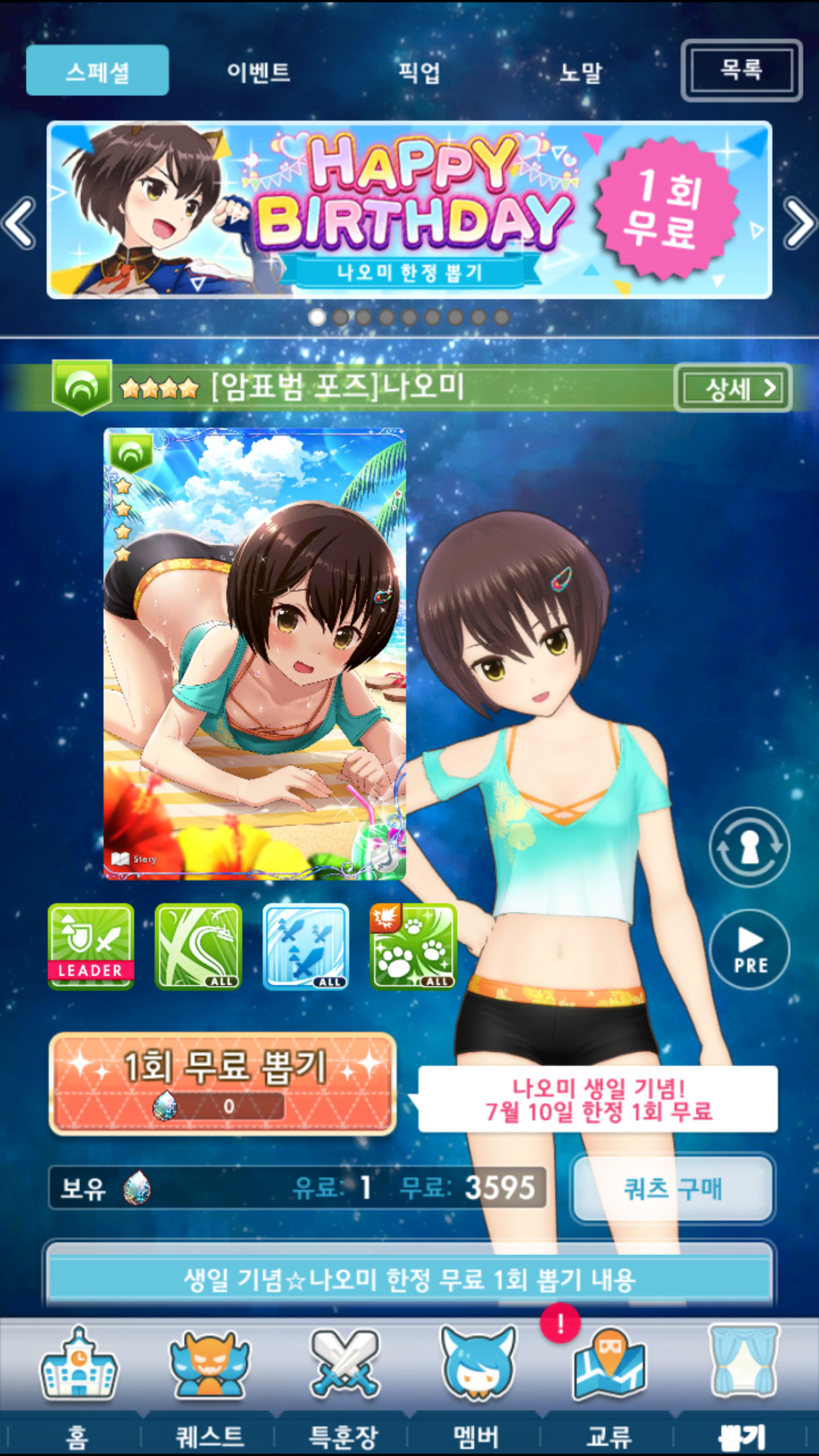This screenshot has width=819, height=1456.
Task: Switch to the 이벤트 tab
Action: pyautogui.click(x=258, y=72)
